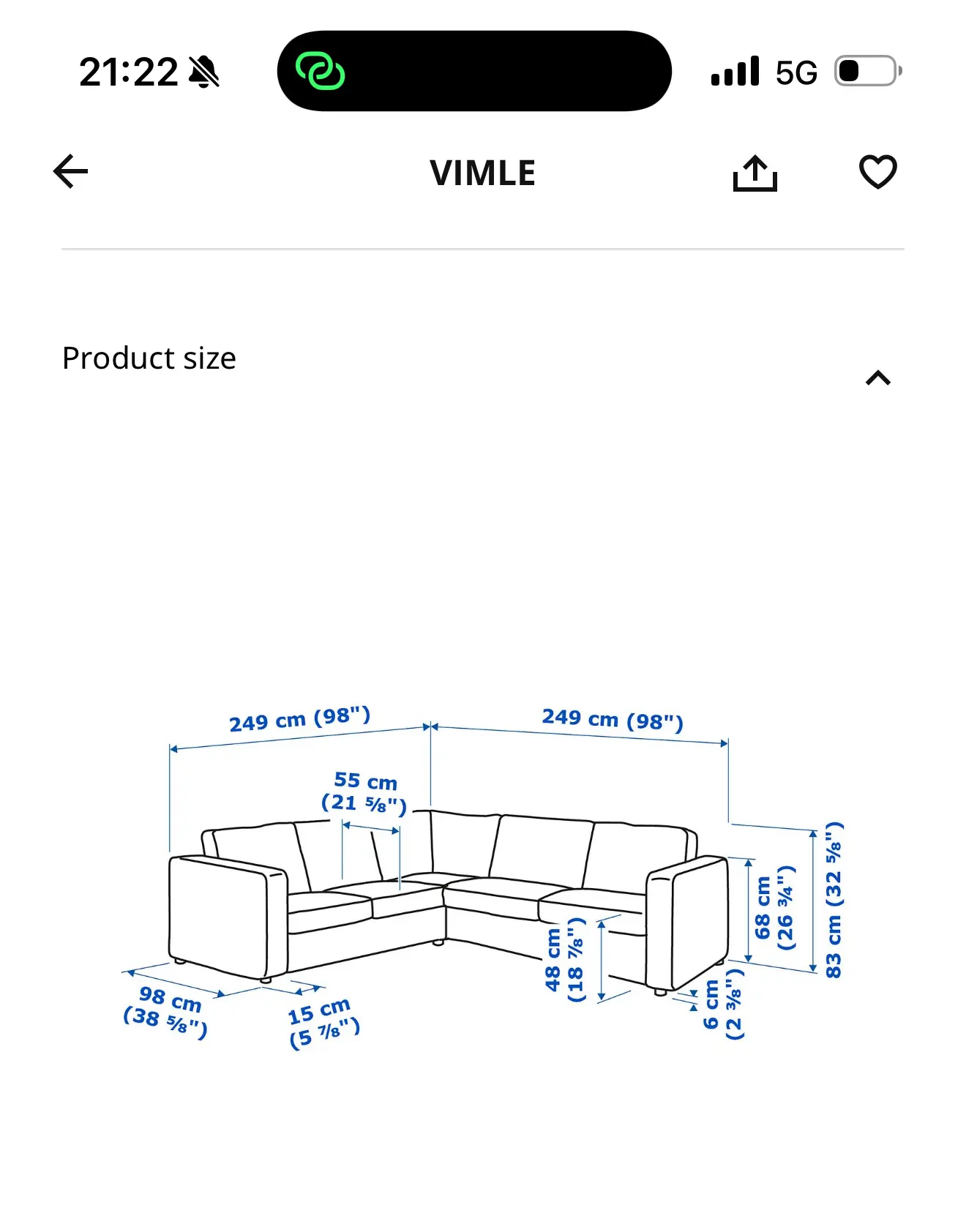Add VIMLE to favourites

pos(877,173)
